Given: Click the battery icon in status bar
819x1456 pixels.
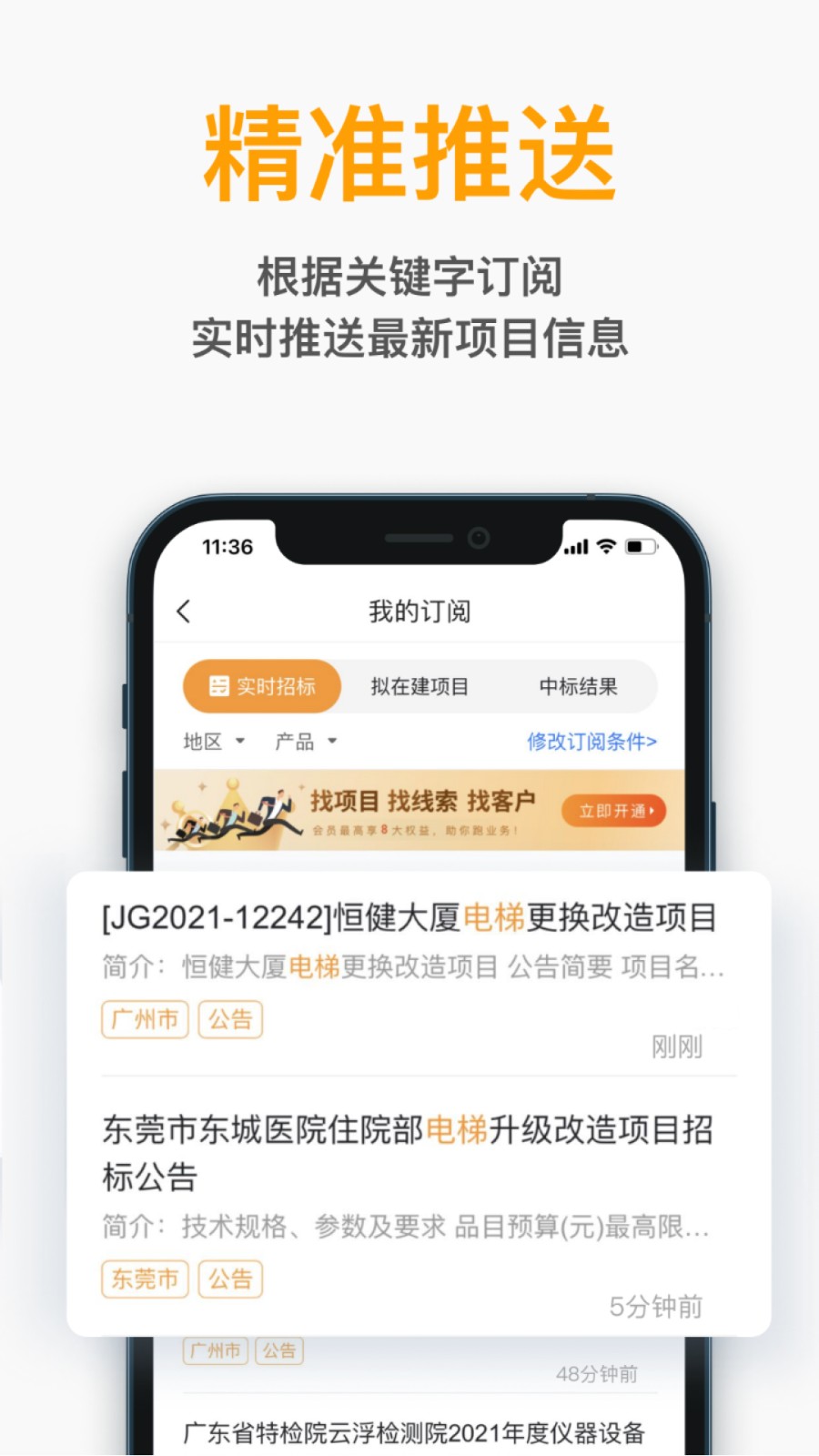Looking at the screenshot, I should tap(643, 546).
